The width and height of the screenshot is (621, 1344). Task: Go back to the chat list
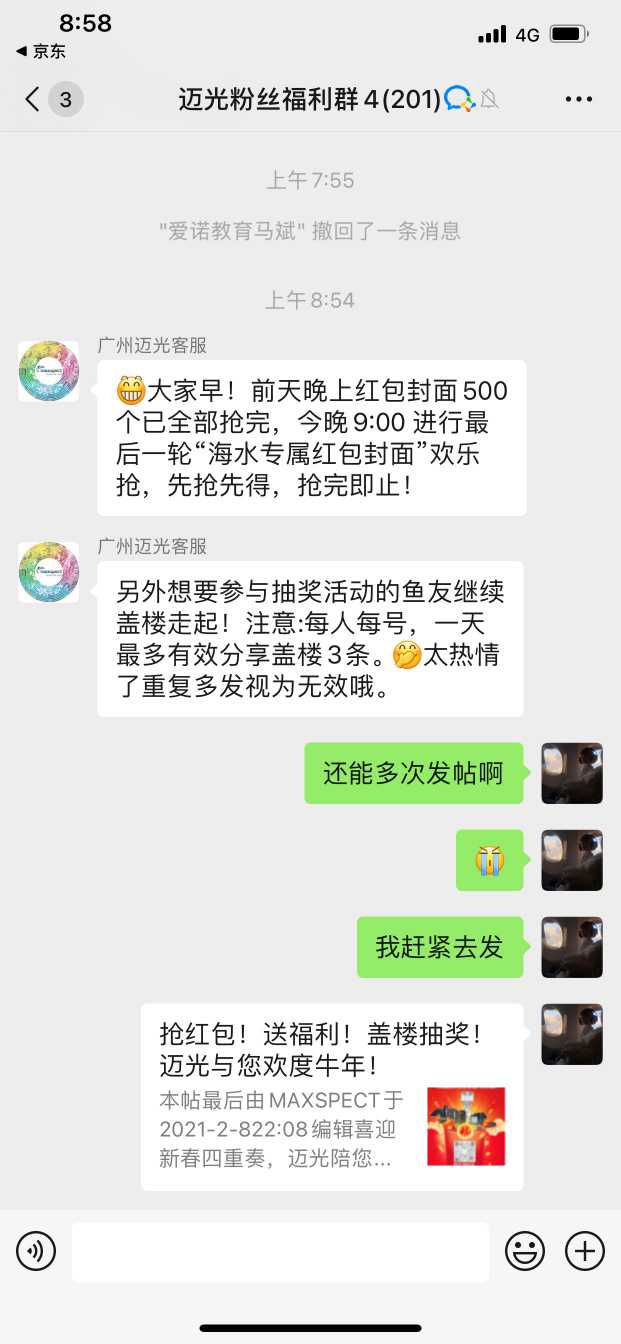34,99
